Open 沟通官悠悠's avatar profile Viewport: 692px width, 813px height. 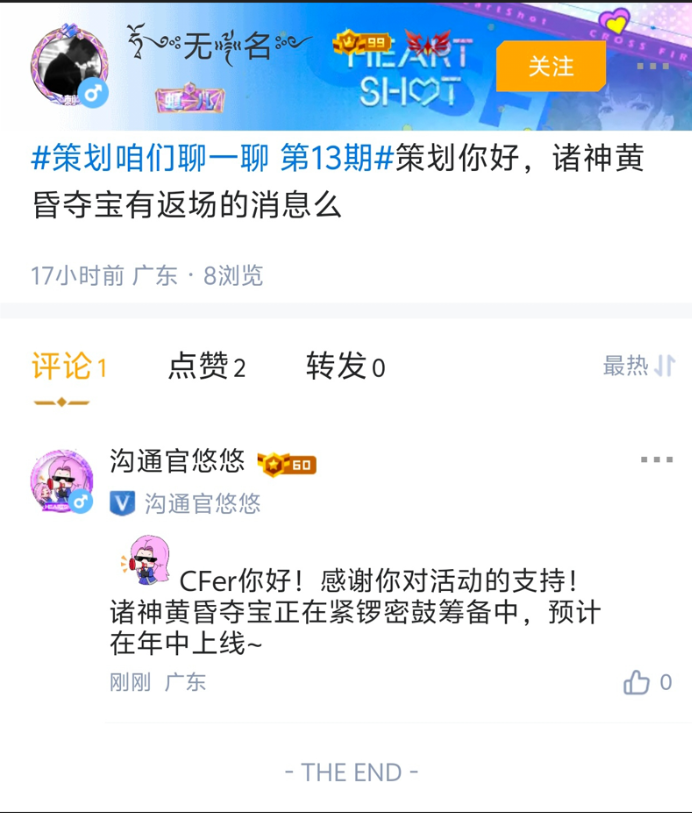(x=62, y=483)
